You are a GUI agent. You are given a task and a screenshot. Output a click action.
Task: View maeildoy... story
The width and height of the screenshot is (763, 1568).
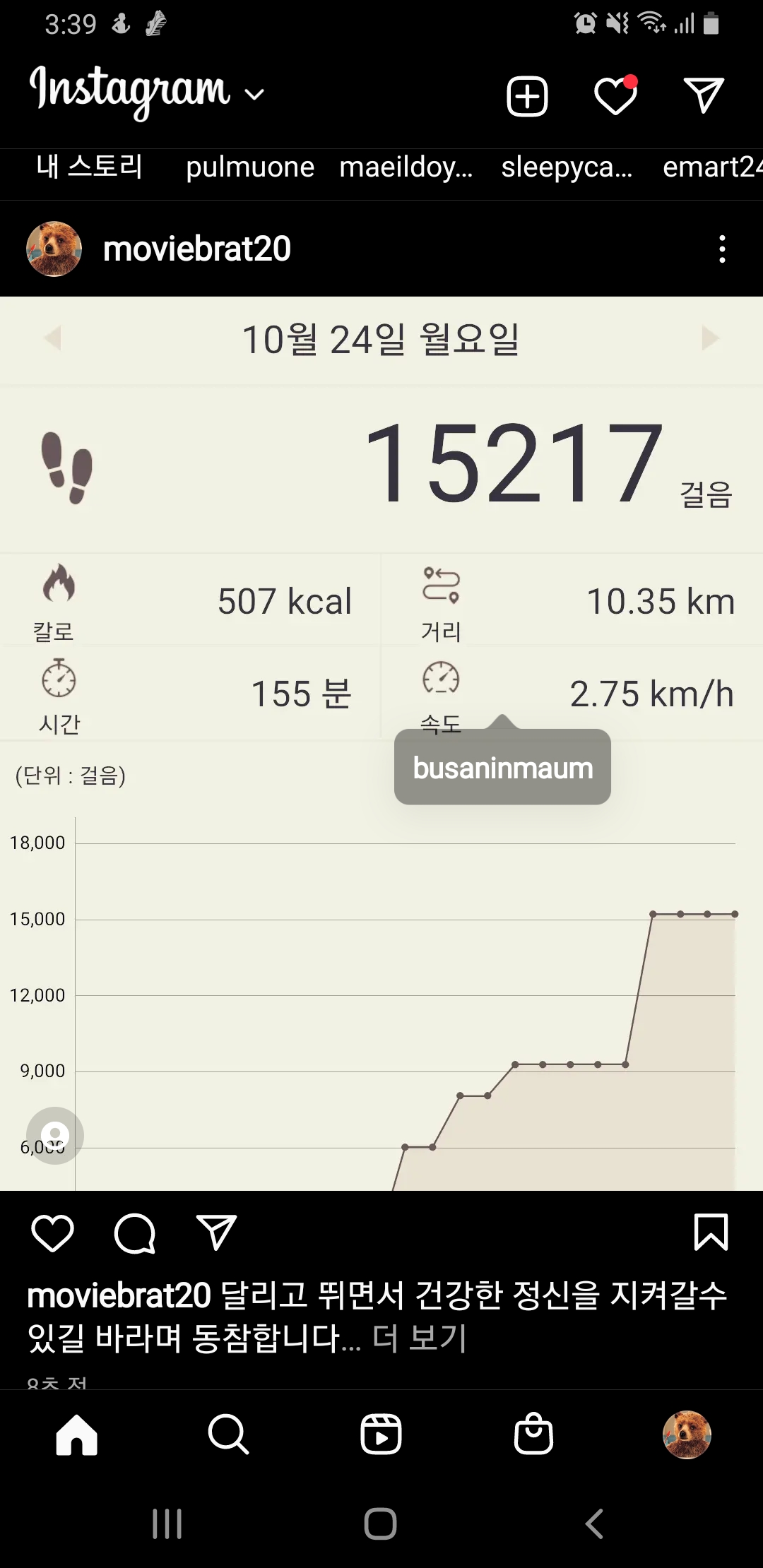(x=406, y=167)
